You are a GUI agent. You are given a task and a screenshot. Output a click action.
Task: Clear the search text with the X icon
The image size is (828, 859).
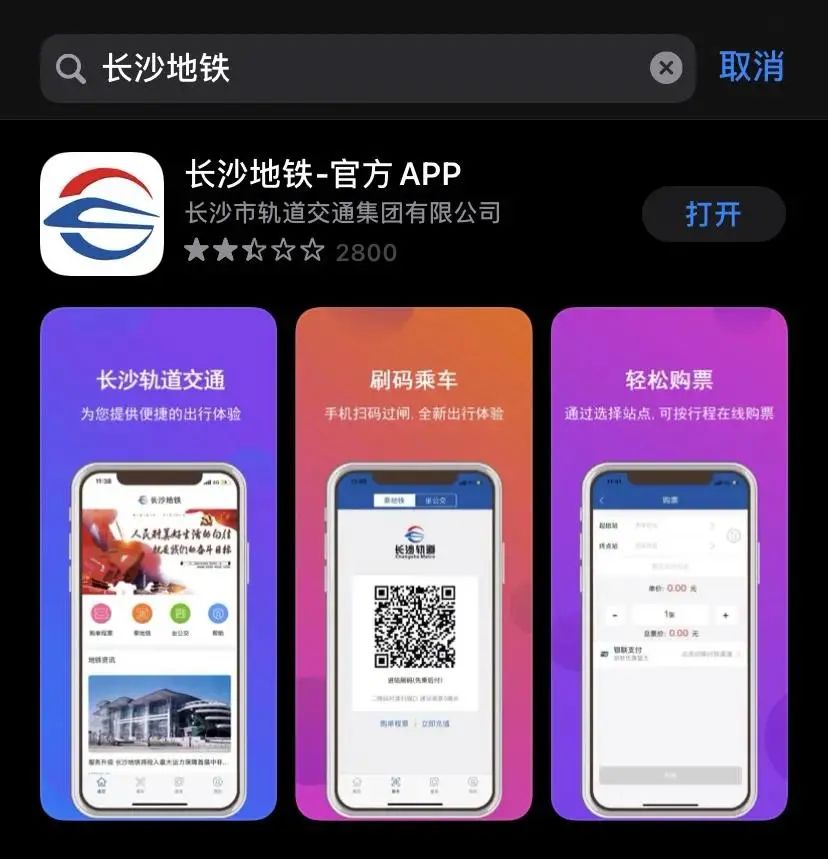point(666,68)
